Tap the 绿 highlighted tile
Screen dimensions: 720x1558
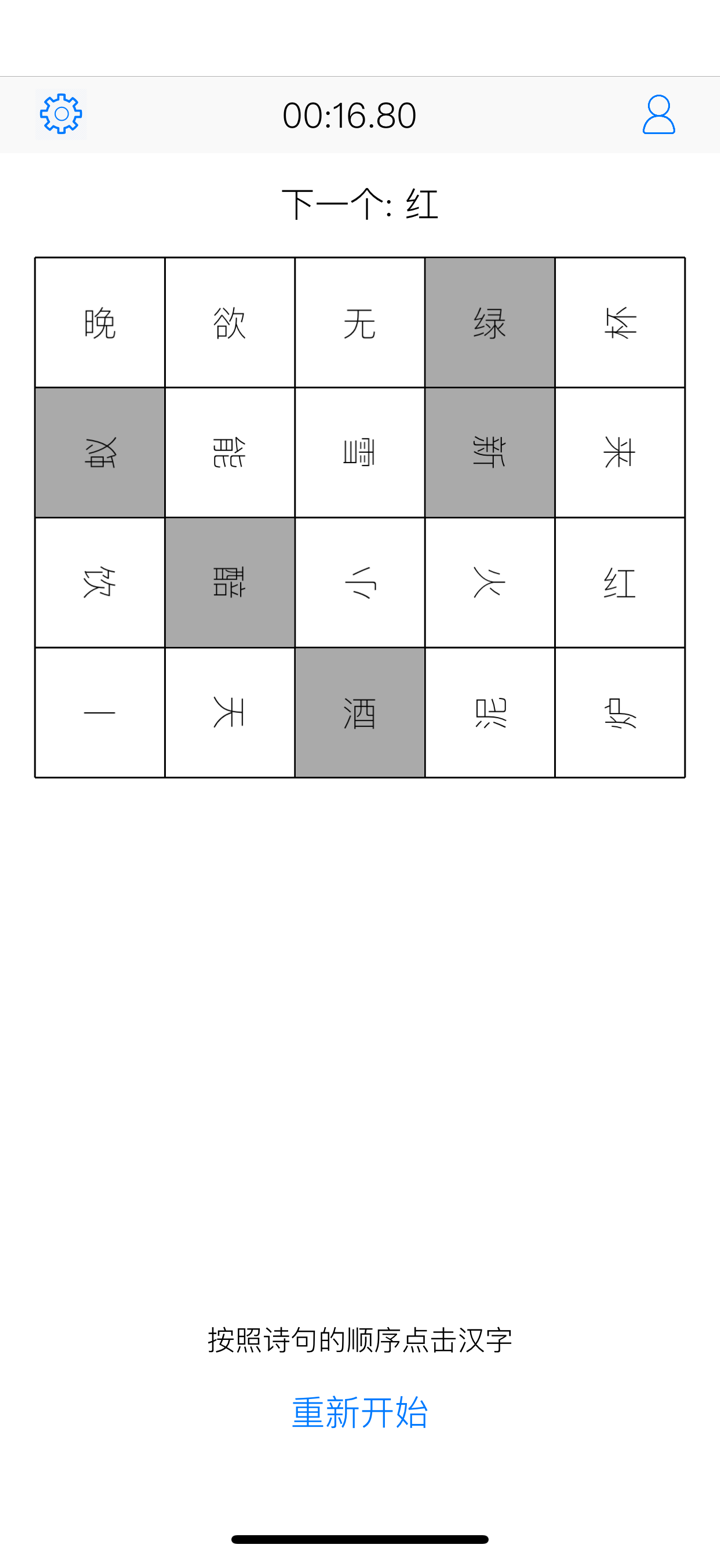click(x=489, y=322)
